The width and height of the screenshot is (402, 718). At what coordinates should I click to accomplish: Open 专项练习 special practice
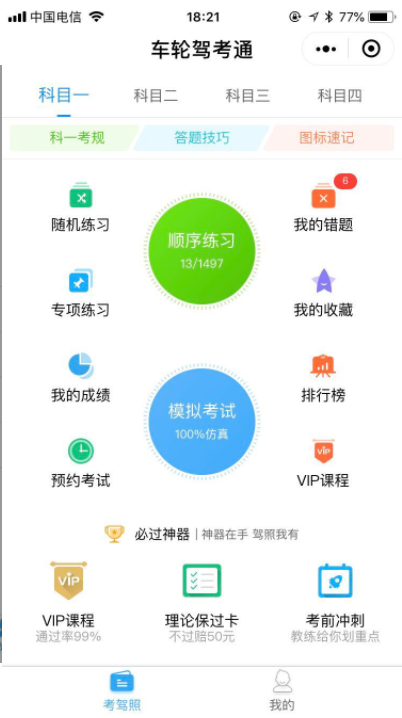click(81, 293)
